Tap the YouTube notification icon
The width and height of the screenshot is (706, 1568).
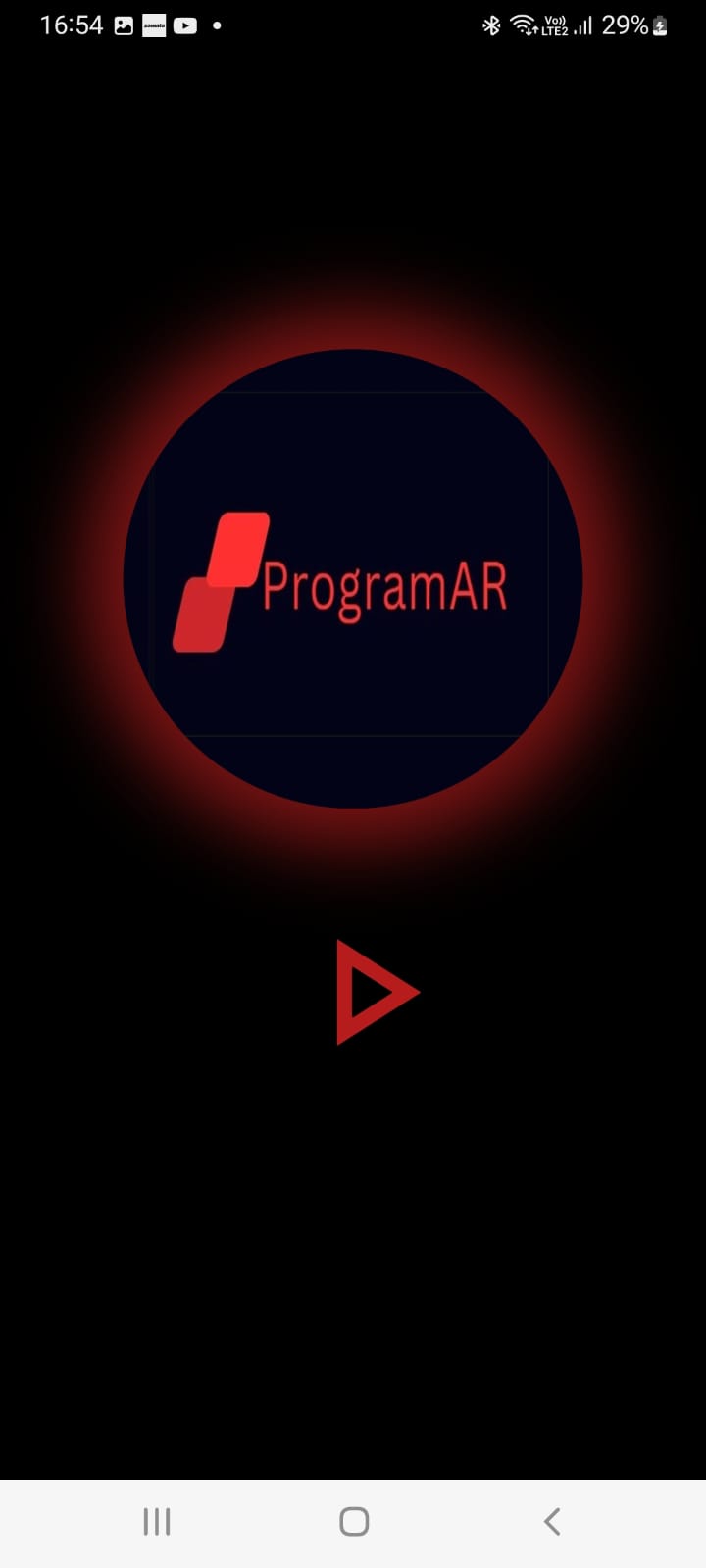[184, 25]
